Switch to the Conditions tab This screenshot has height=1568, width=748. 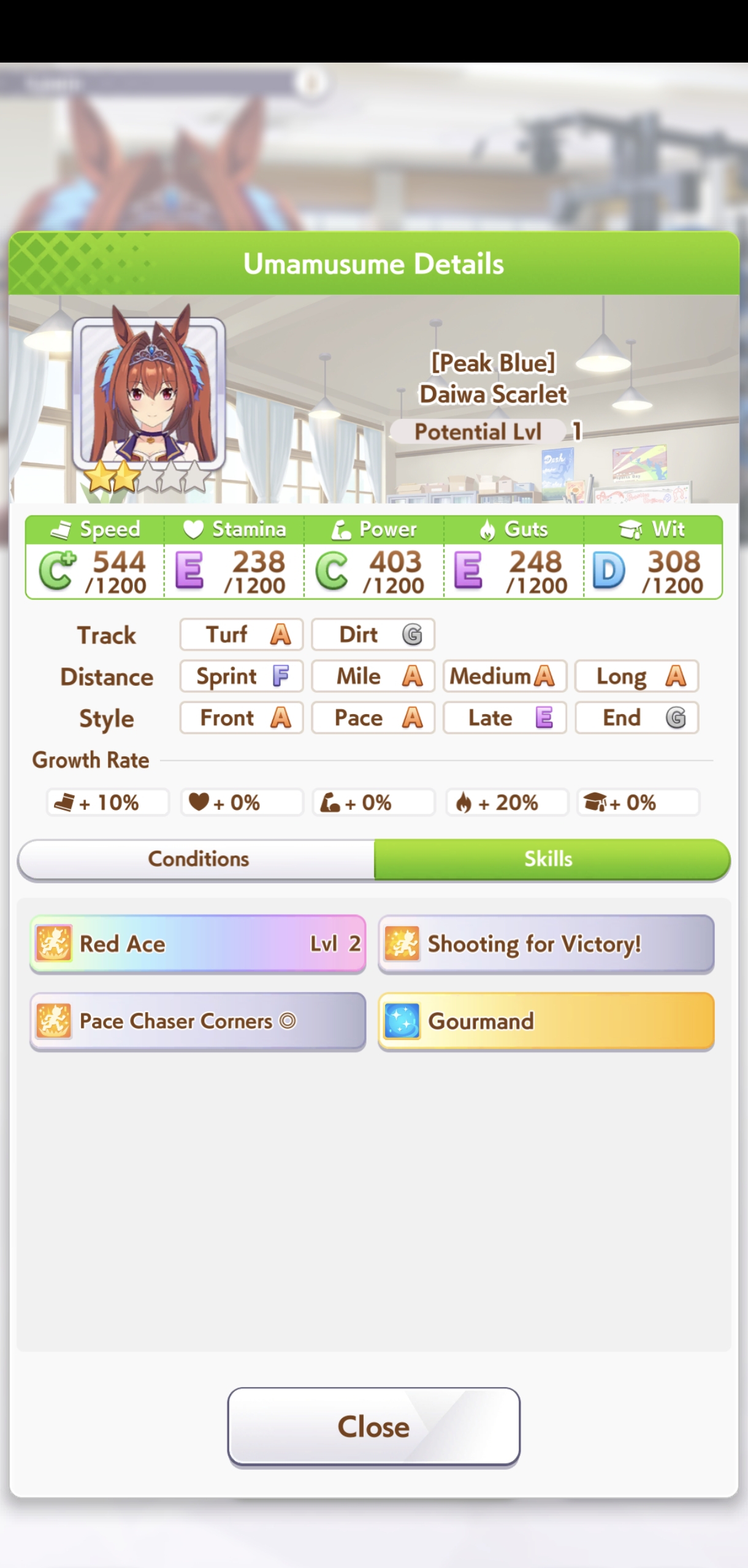[197, 859]
